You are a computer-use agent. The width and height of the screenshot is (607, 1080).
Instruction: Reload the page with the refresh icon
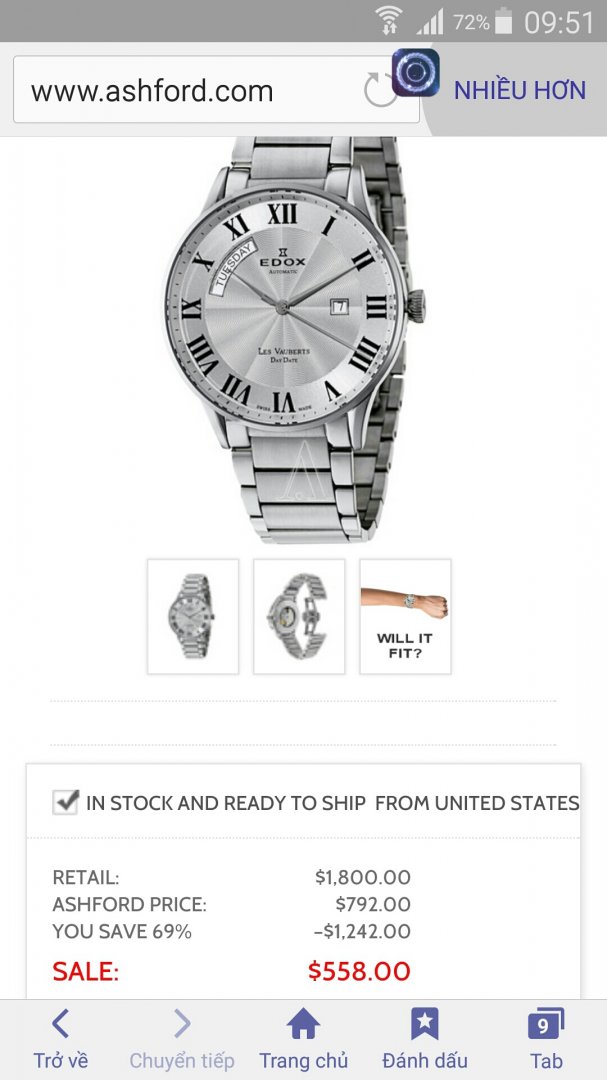380,91
